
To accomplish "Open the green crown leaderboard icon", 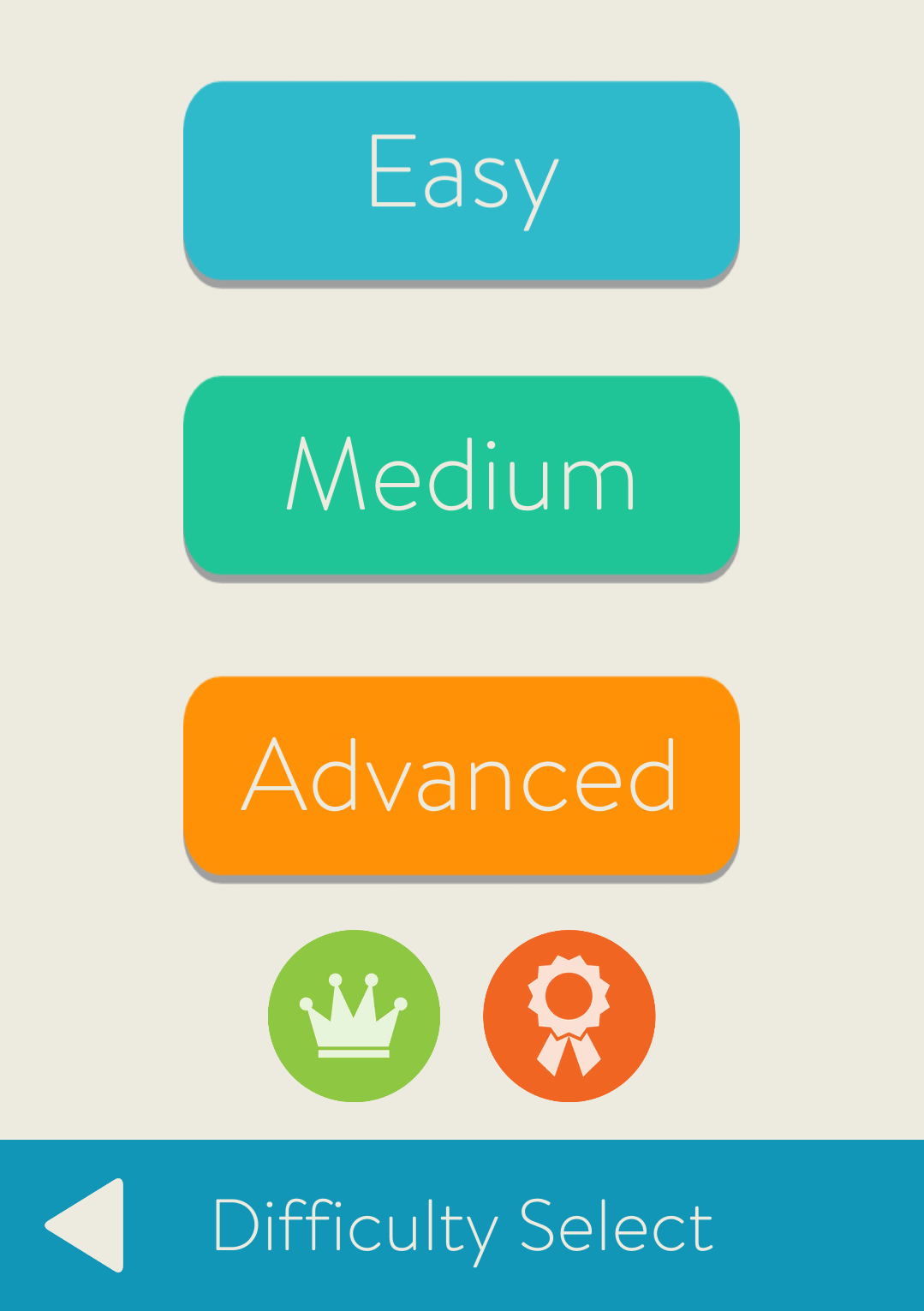I will pos(354,1016).
